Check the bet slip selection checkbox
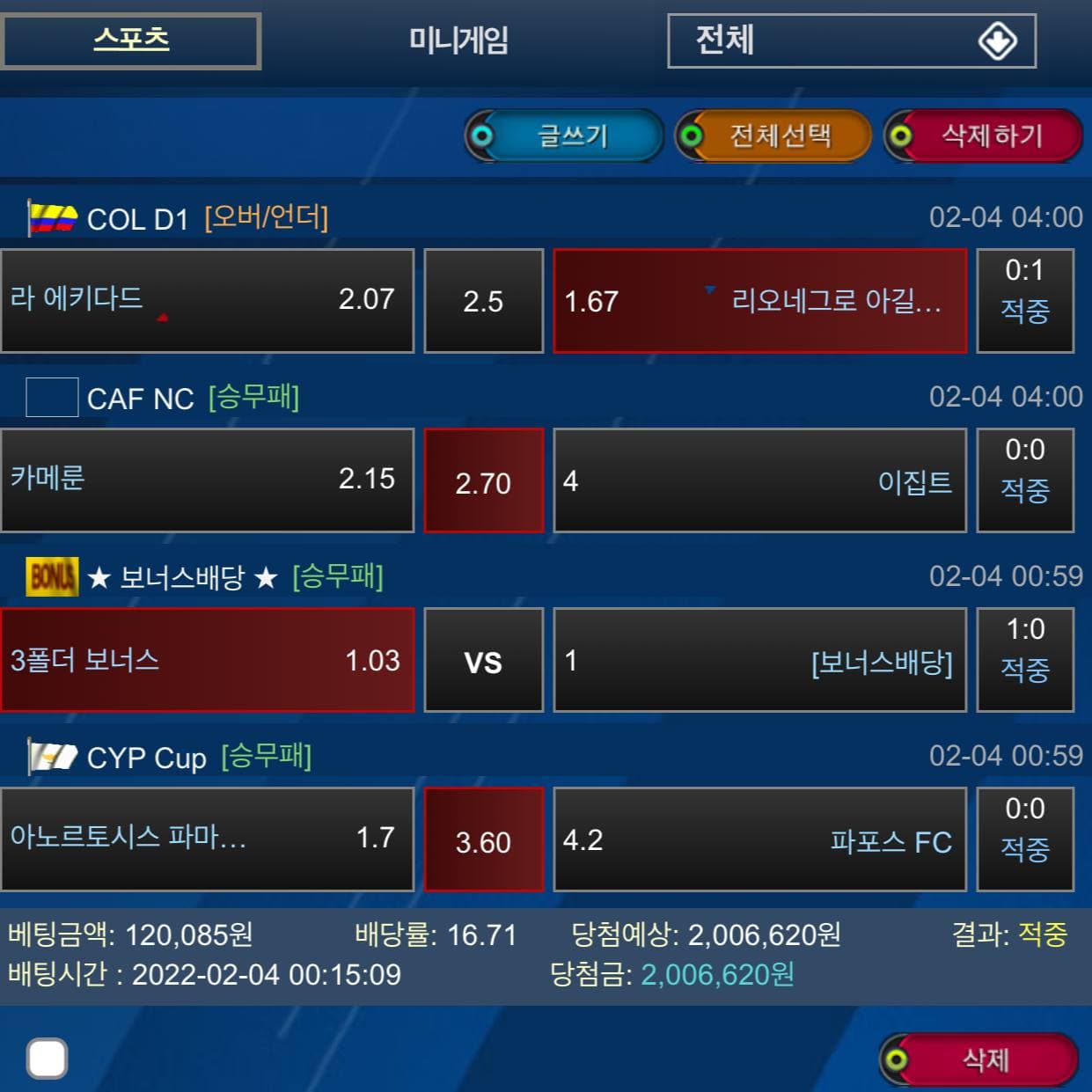 pos(48,1058)
